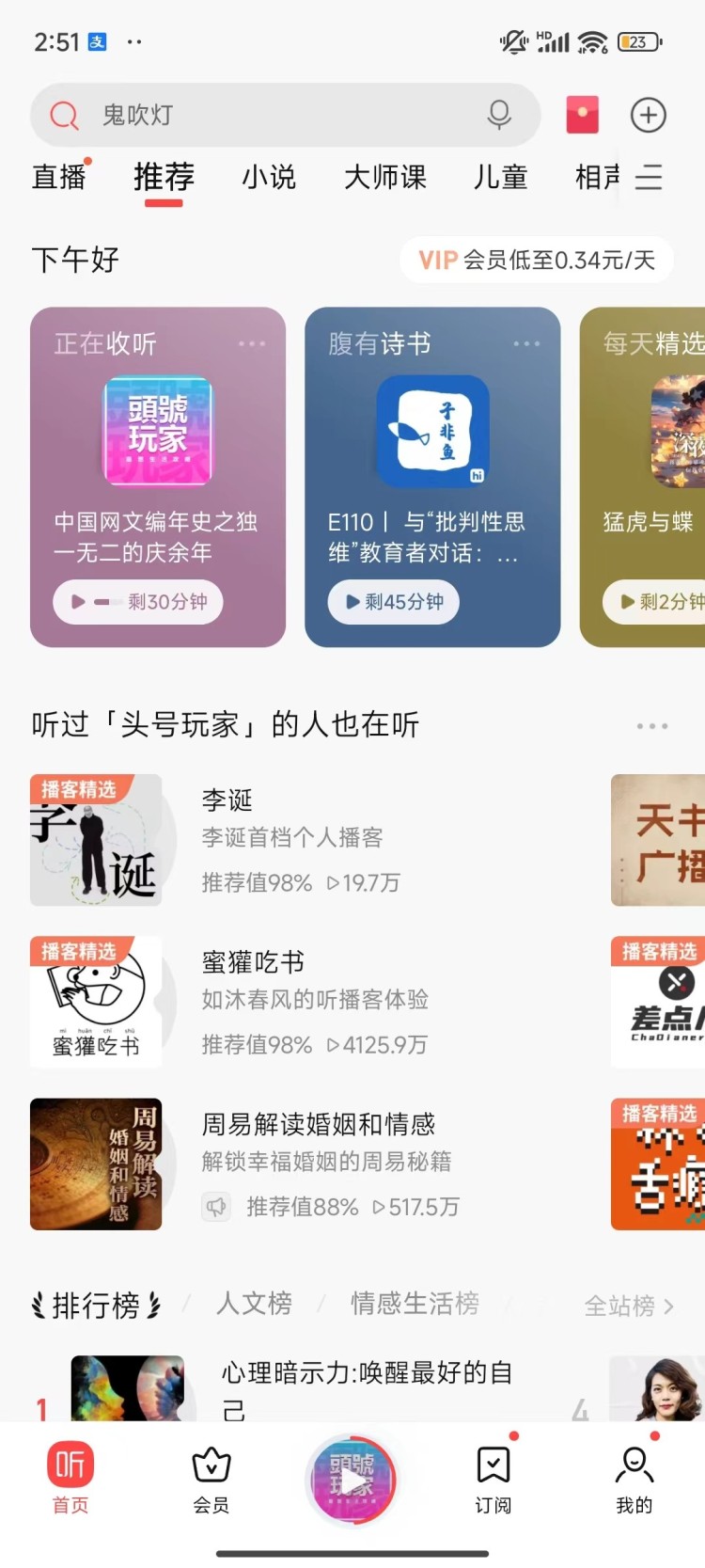The width and height of the screenshot is (705, 1568).
Task: Open more options on 正在收听 card
Action: (x=252, y=344)
